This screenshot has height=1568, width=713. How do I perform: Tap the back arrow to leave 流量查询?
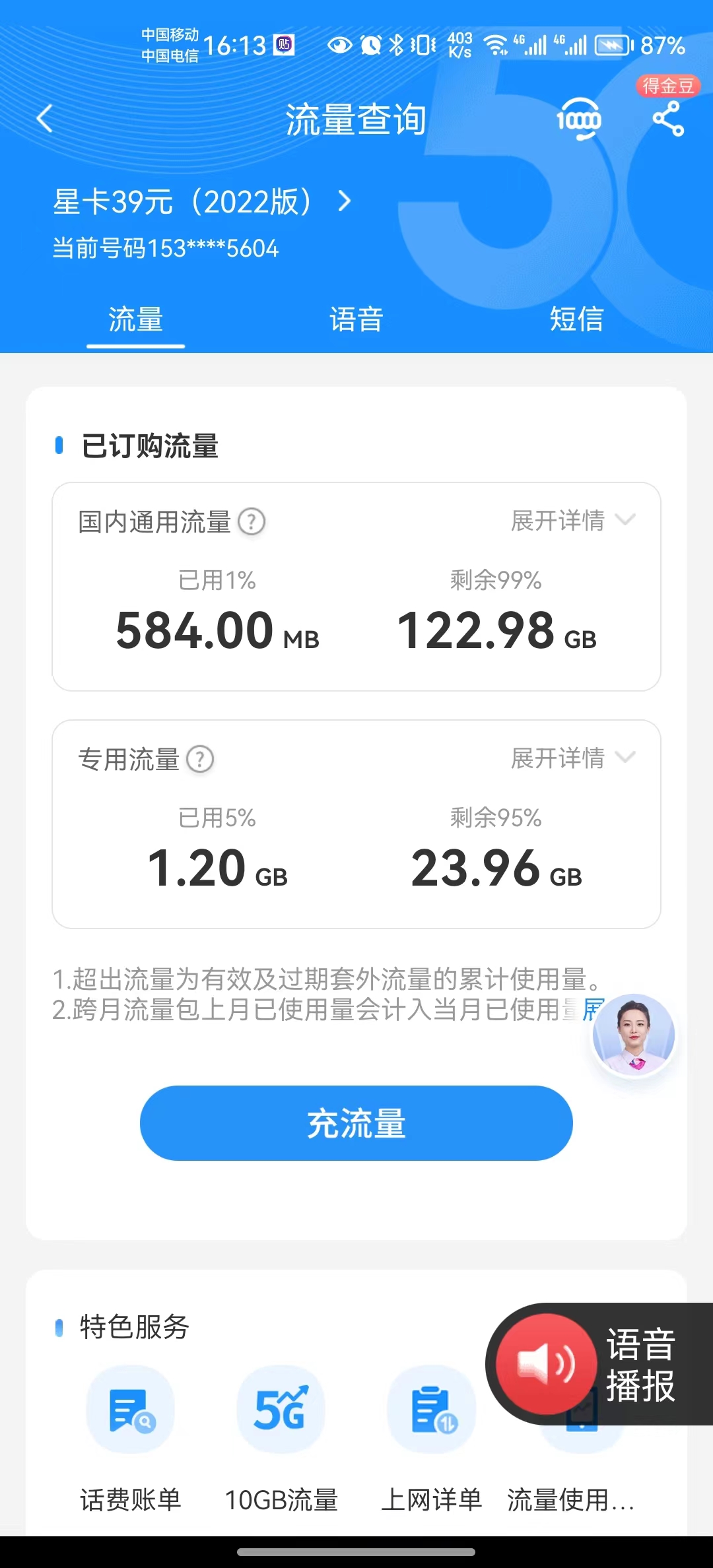pos(44,117)
